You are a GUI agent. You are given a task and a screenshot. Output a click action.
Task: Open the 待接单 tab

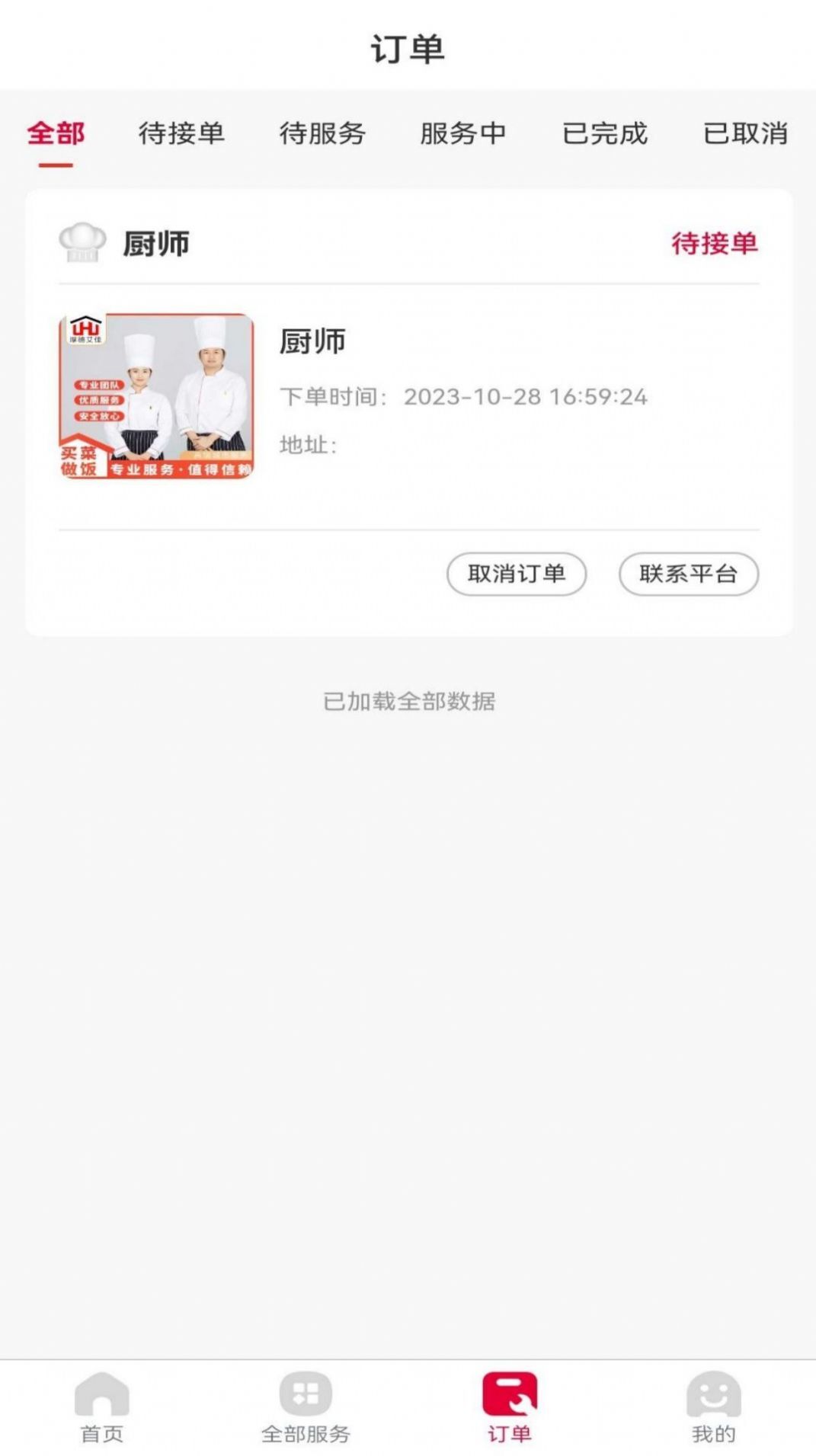[179, 134]
